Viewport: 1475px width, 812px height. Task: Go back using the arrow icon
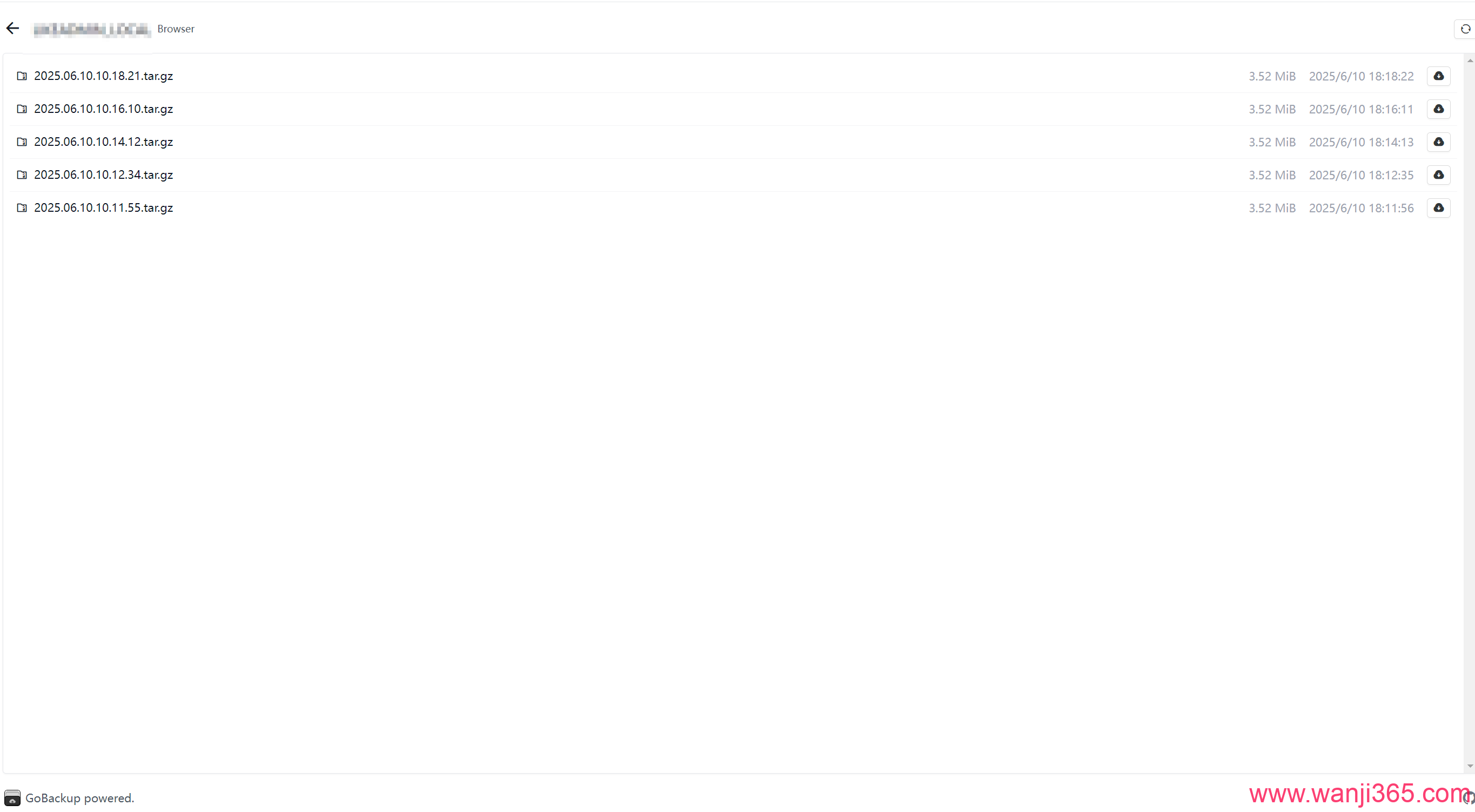(12, 28)
